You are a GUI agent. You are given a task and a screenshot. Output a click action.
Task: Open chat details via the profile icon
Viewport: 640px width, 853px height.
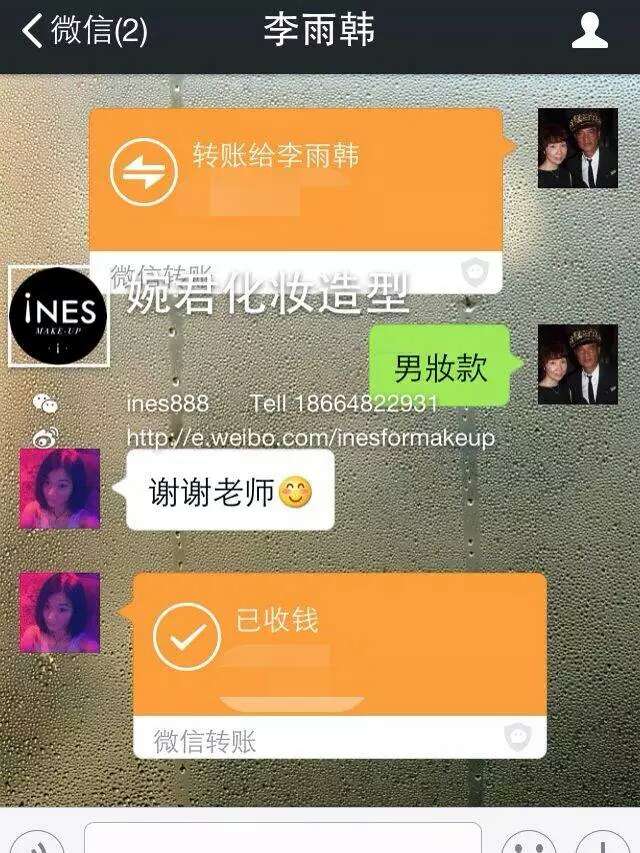(x=589, y=31)
